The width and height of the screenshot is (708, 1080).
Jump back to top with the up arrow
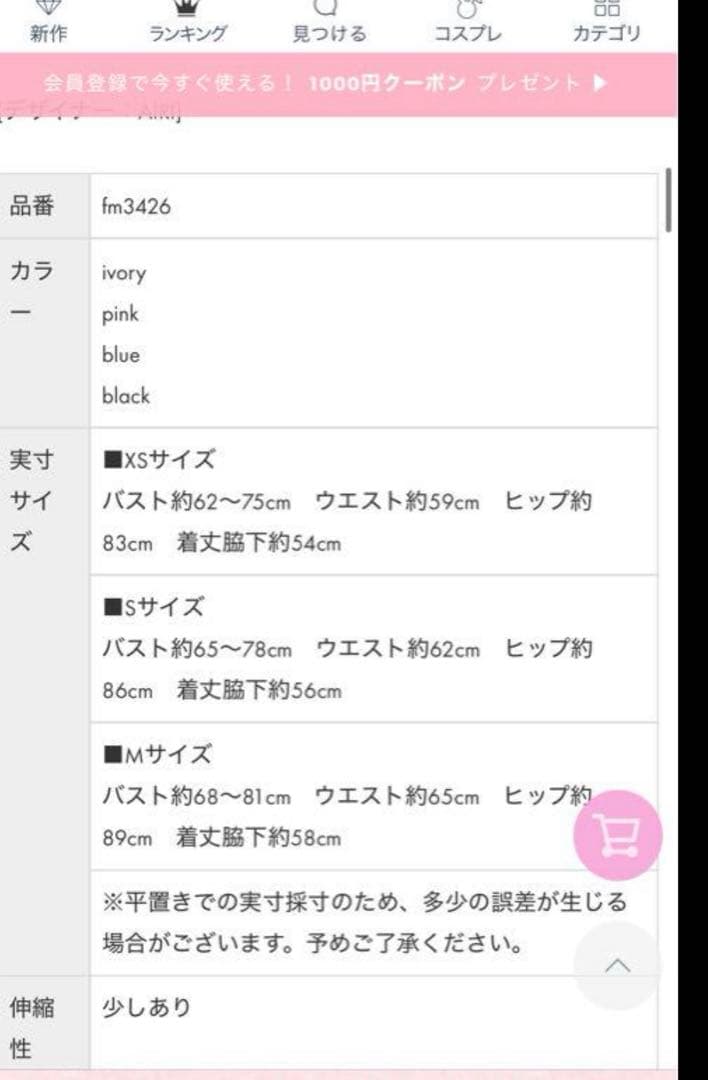(618, 965)
